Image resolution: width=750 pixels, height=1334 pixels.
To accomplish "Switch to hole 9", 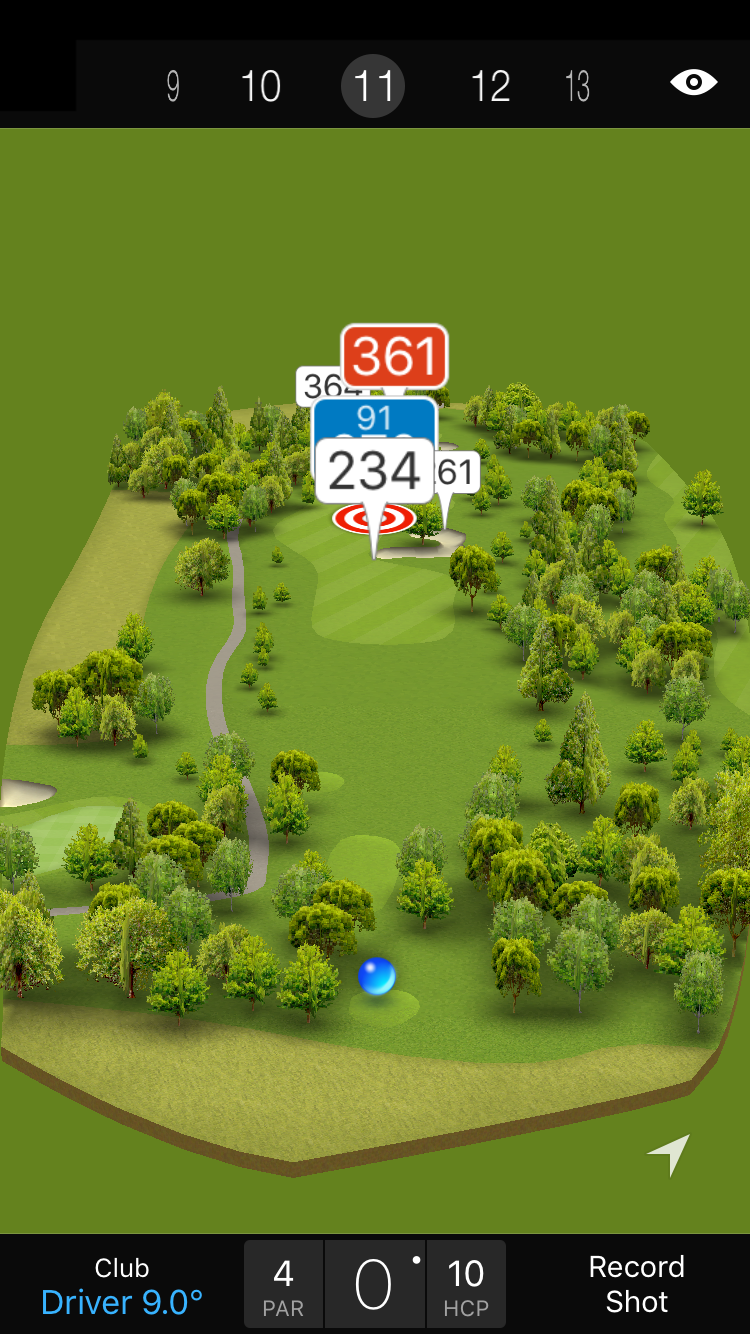I will [x=173, y=87].
